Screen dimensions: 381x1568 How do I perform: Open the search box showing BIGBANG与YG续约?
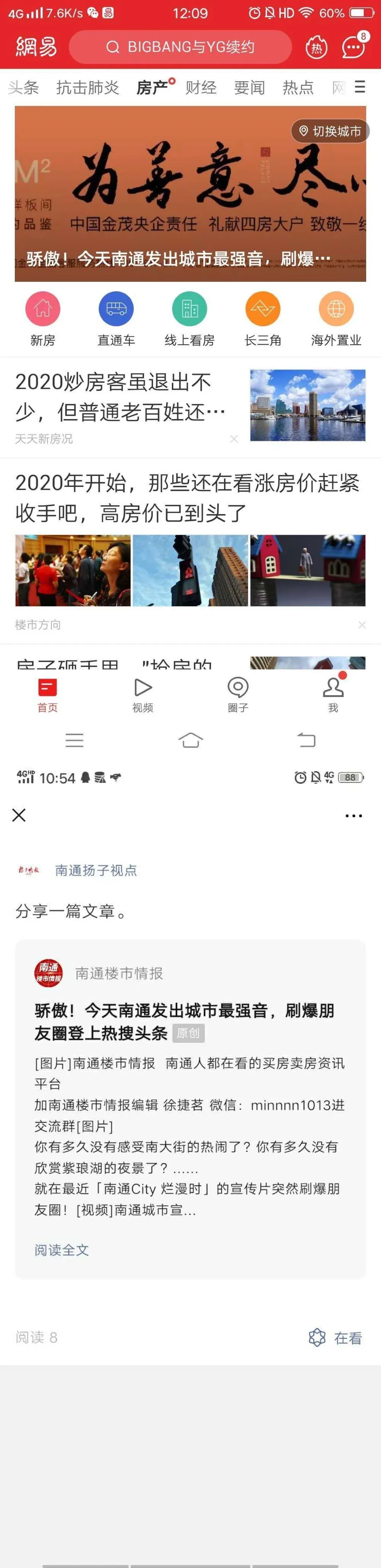point(180,47)
